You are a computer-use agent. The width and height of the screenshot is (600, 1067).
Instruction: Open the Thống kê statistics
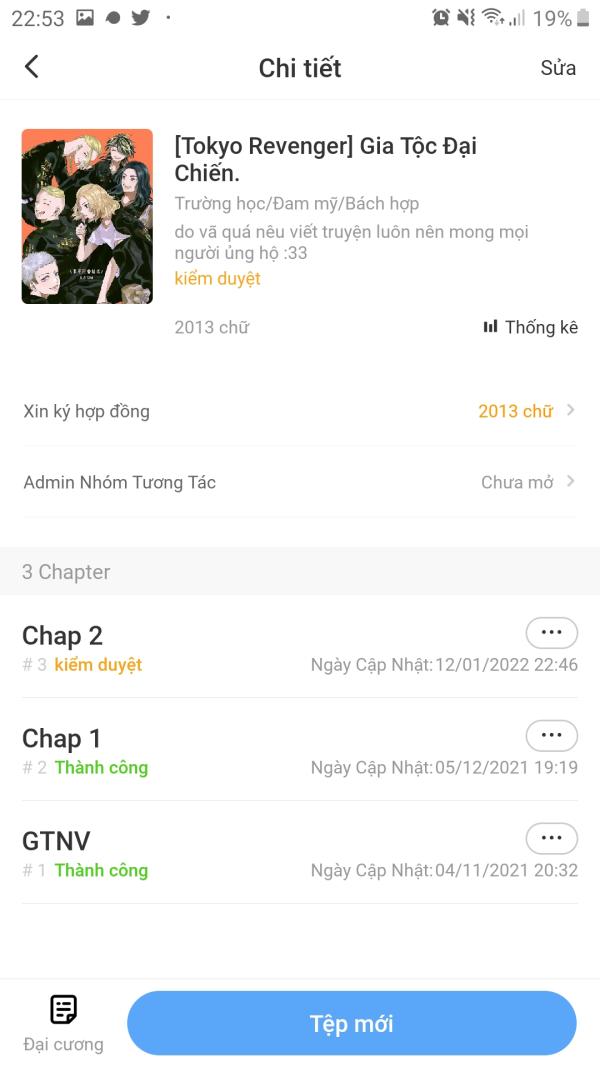pyautogui.click(x=531, y=327)
